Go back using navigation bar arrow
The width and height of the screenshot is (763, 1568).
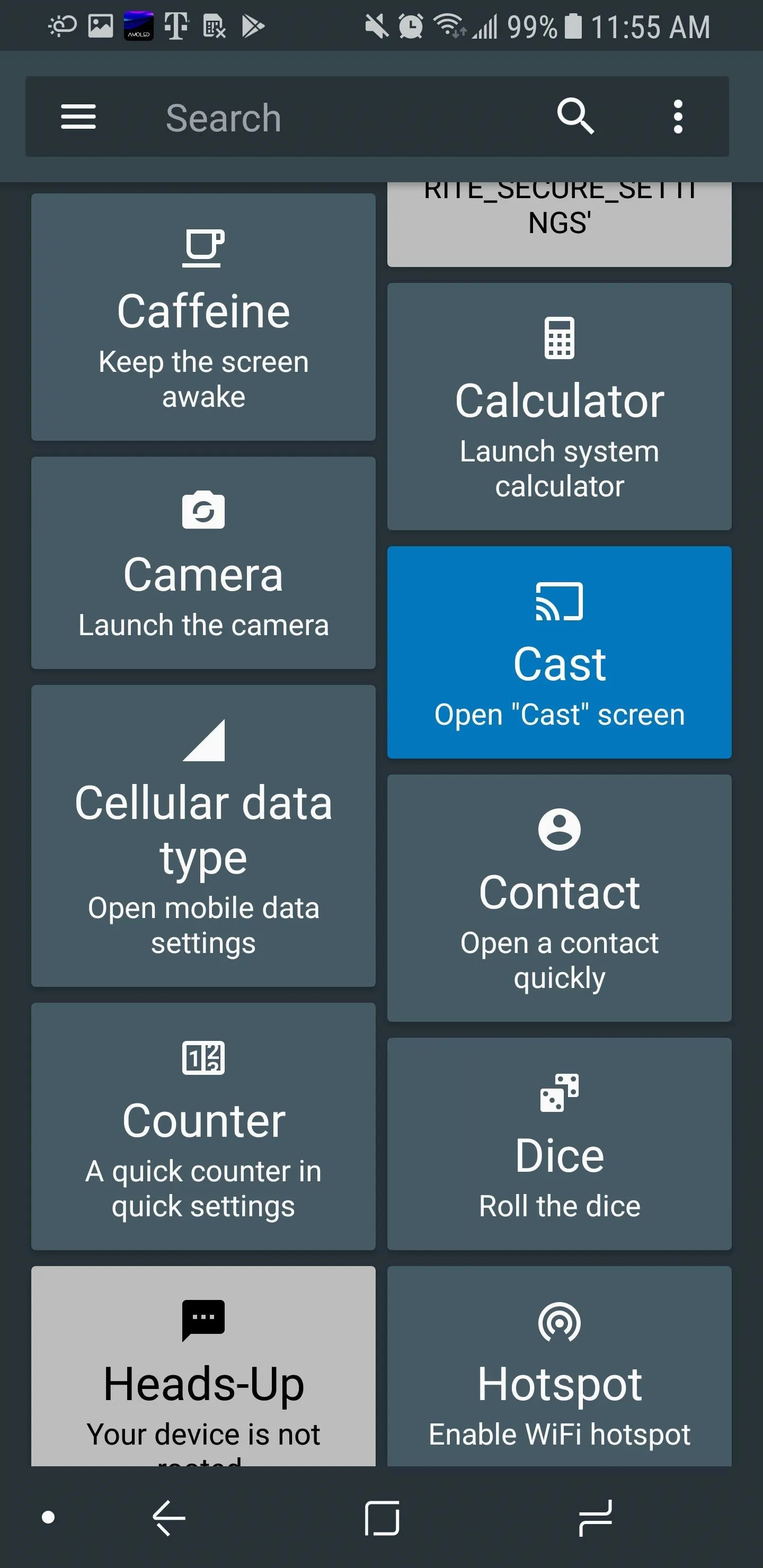click(x=169, y=1518)
